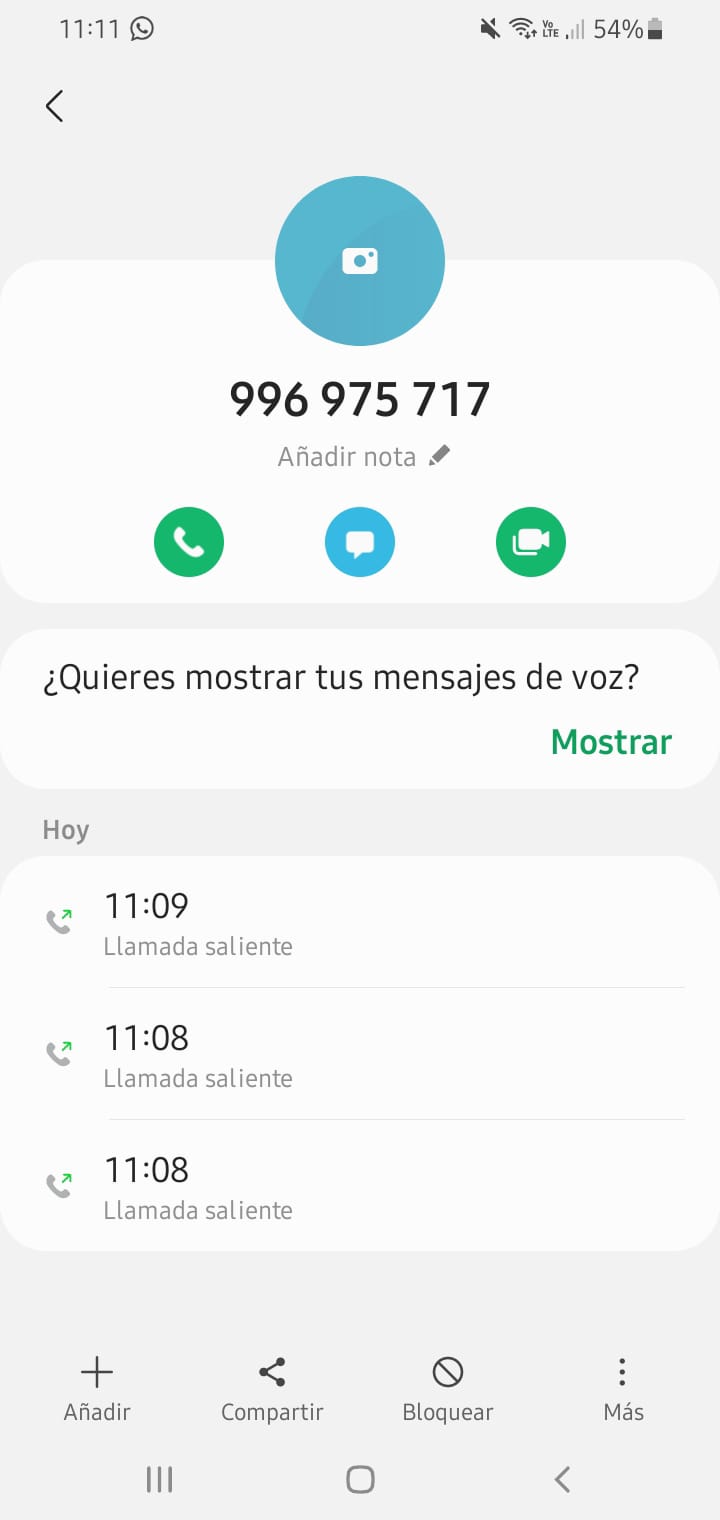Tap the contact photo camera avatar
720x1520 pixels.
(x=360, y=261)
